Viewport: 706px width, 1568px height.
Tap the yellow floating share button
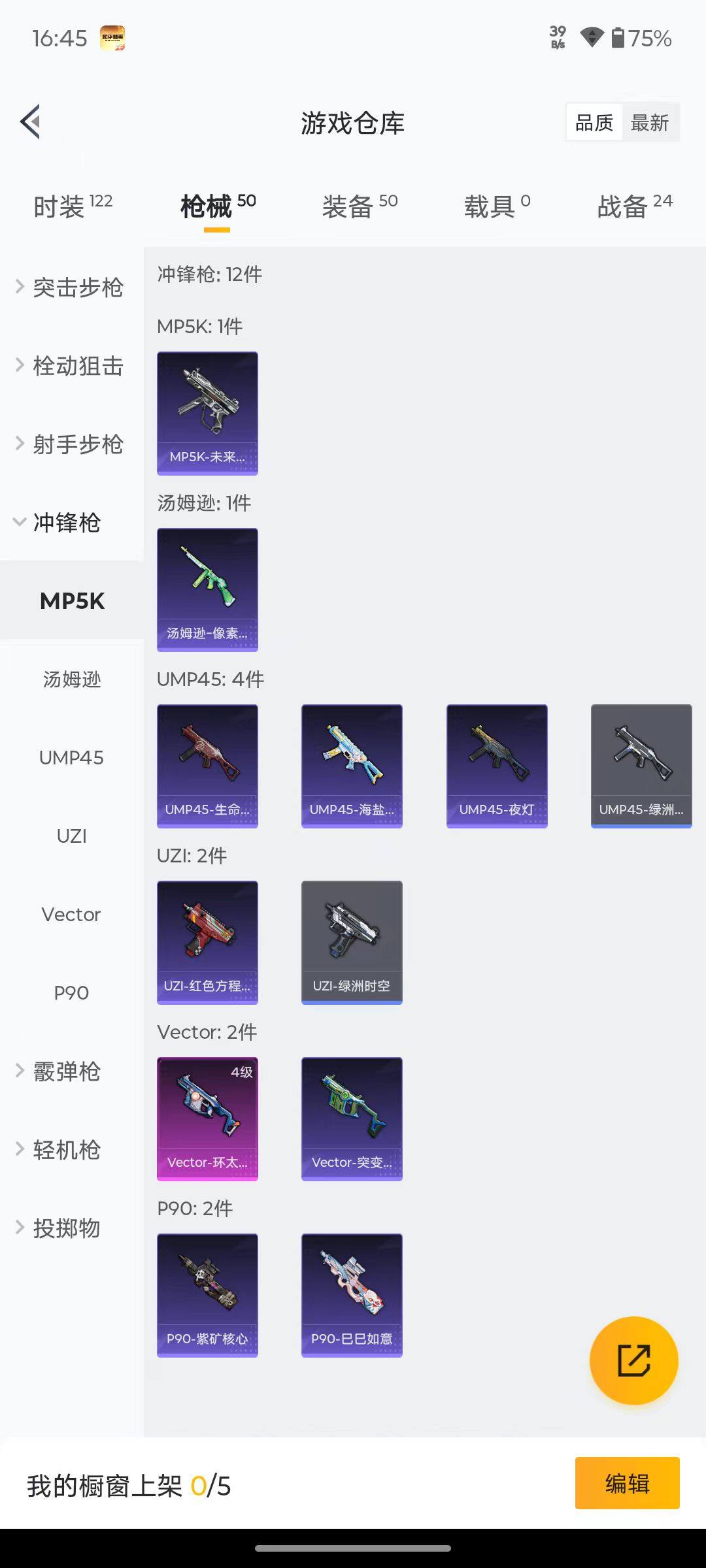point(633,1360)
